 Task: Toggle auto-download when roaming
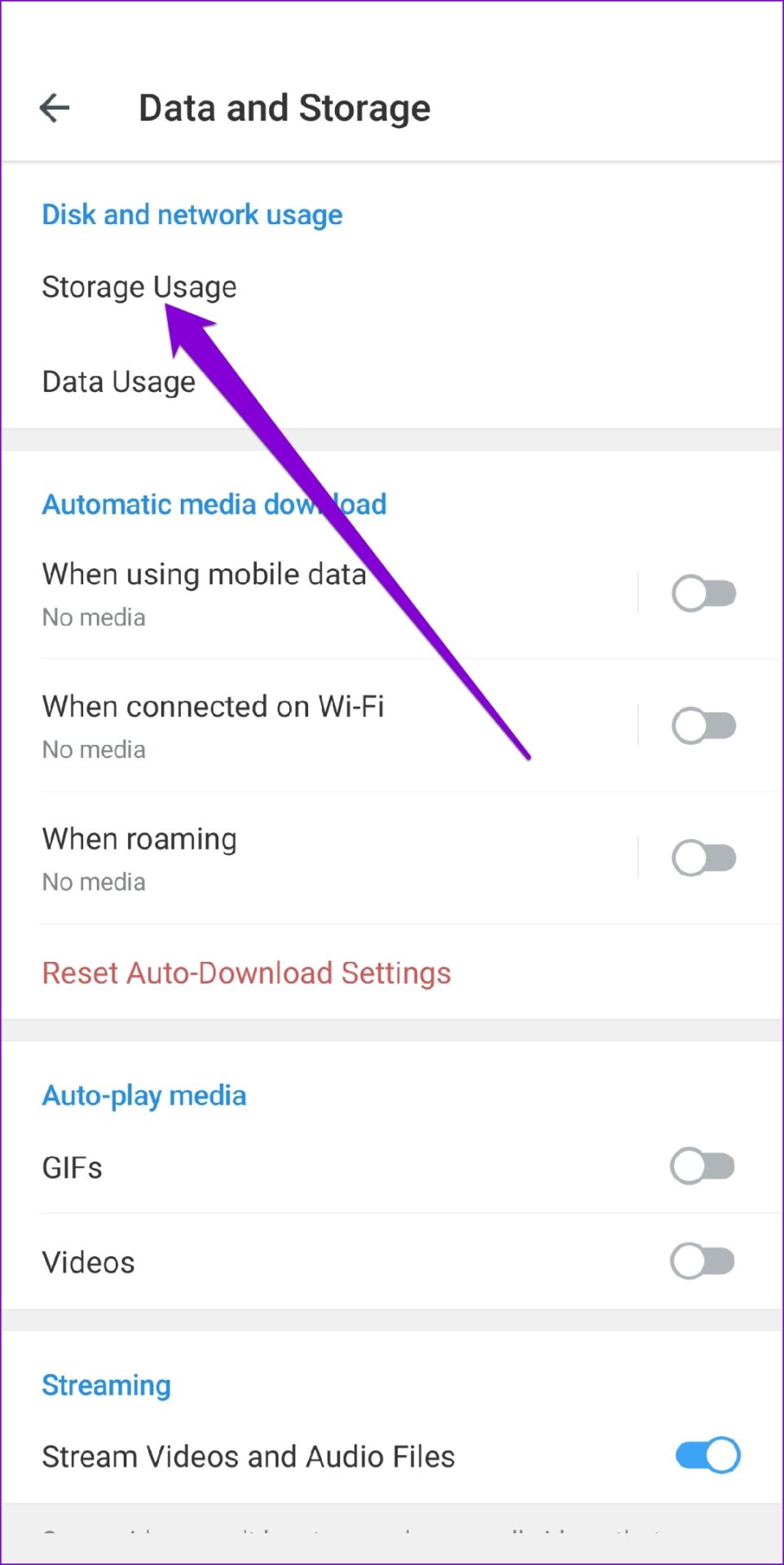(703, 857)
